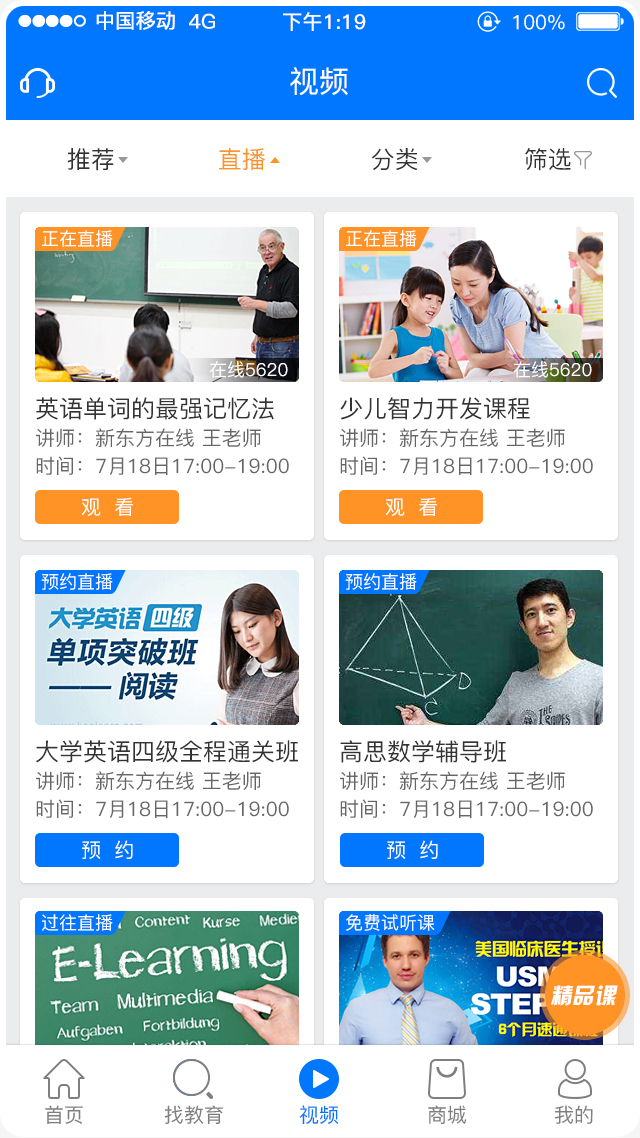The height and width of the screenshot is (1138, 640).
Task: Tap 观看 for 英语单词的最强记忆法
Action: (x=107, y=507)
